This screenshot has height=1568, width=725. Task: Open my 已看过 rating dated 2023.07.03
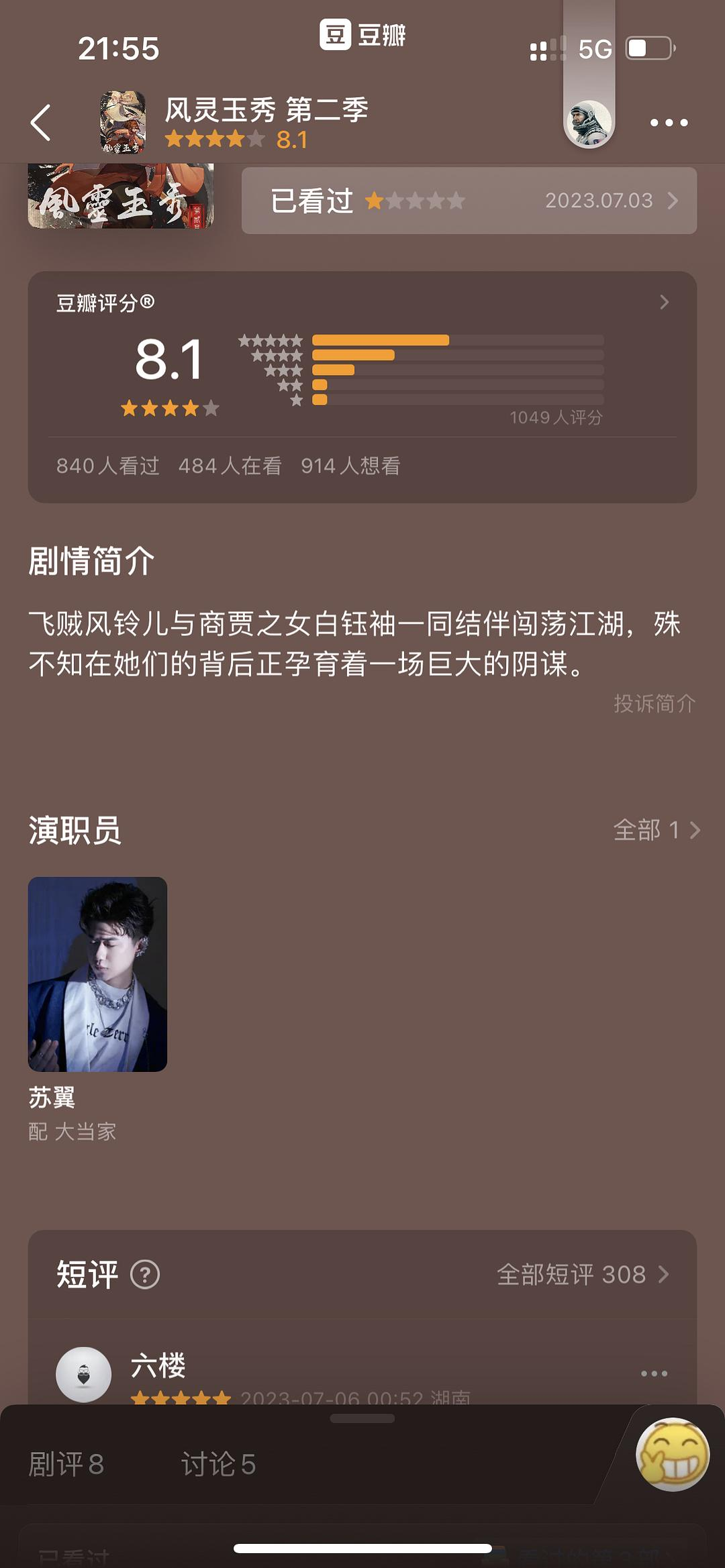pos(469,201)
